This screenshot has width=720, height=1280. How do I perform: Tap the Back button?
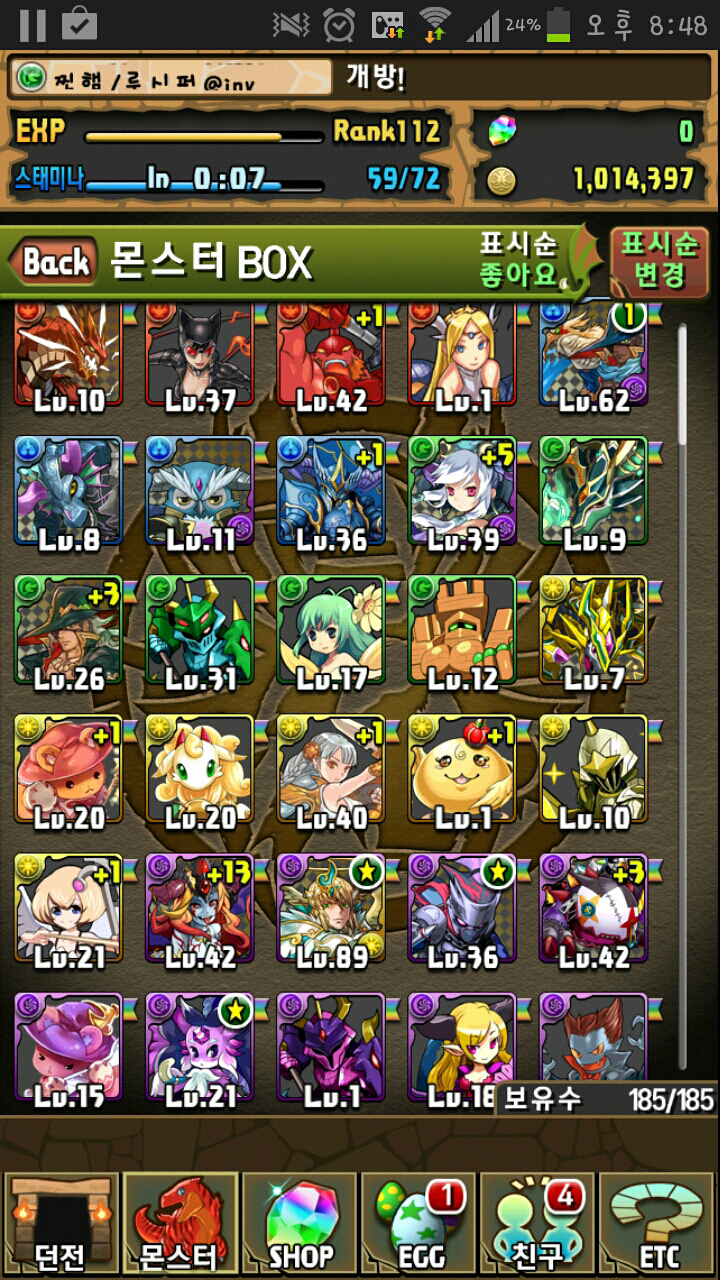tap(55, 263)
